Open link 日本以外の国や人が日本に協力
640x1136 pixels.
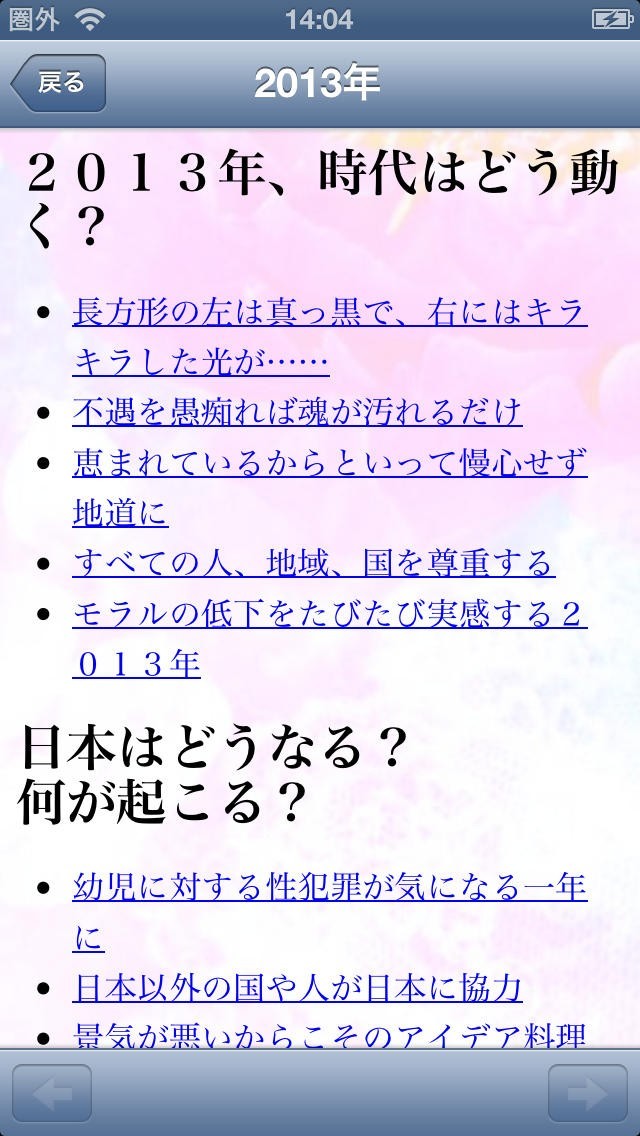click(x=297, y=987)
